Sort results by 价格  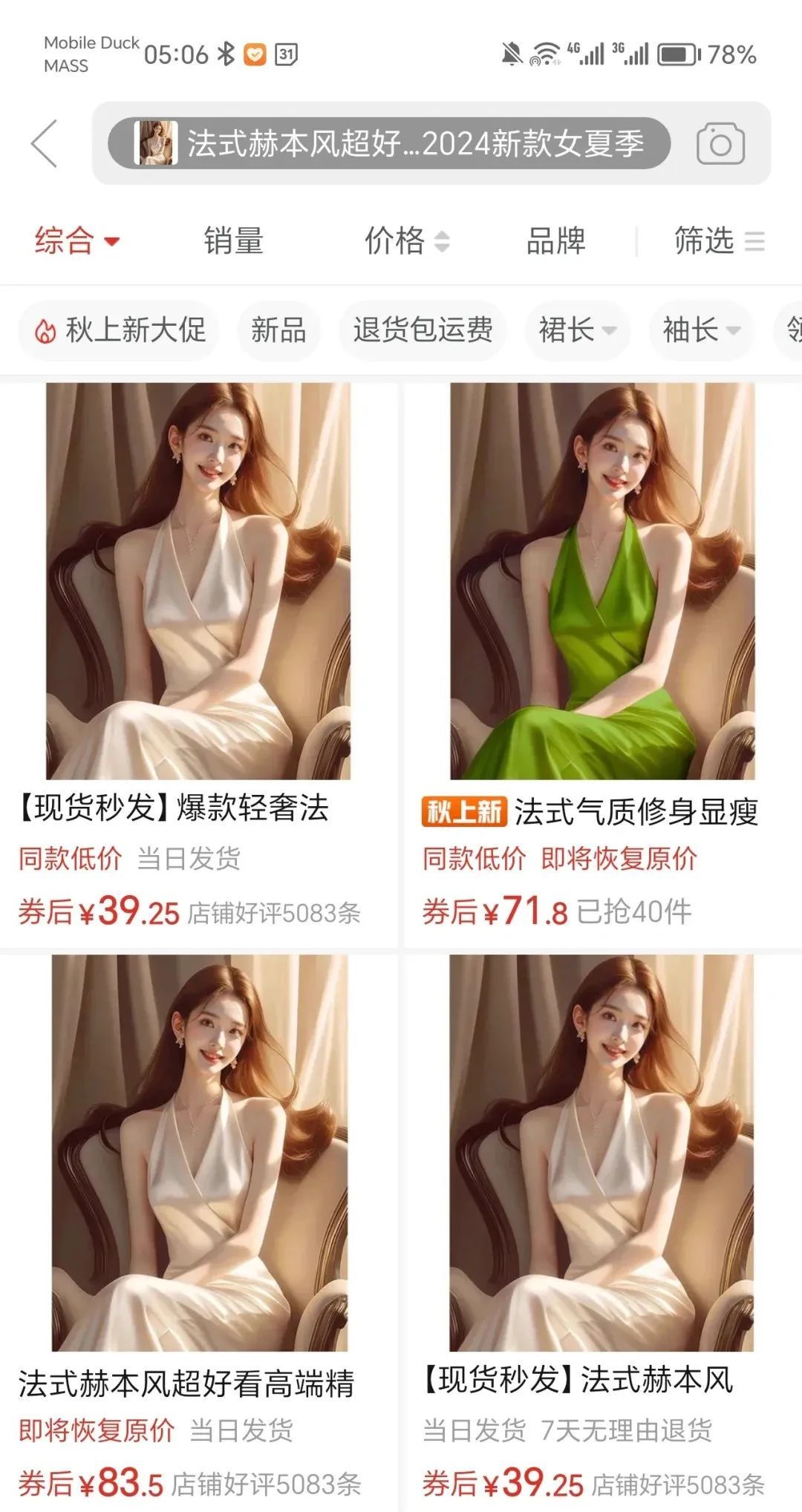click(x=407, y=241)
